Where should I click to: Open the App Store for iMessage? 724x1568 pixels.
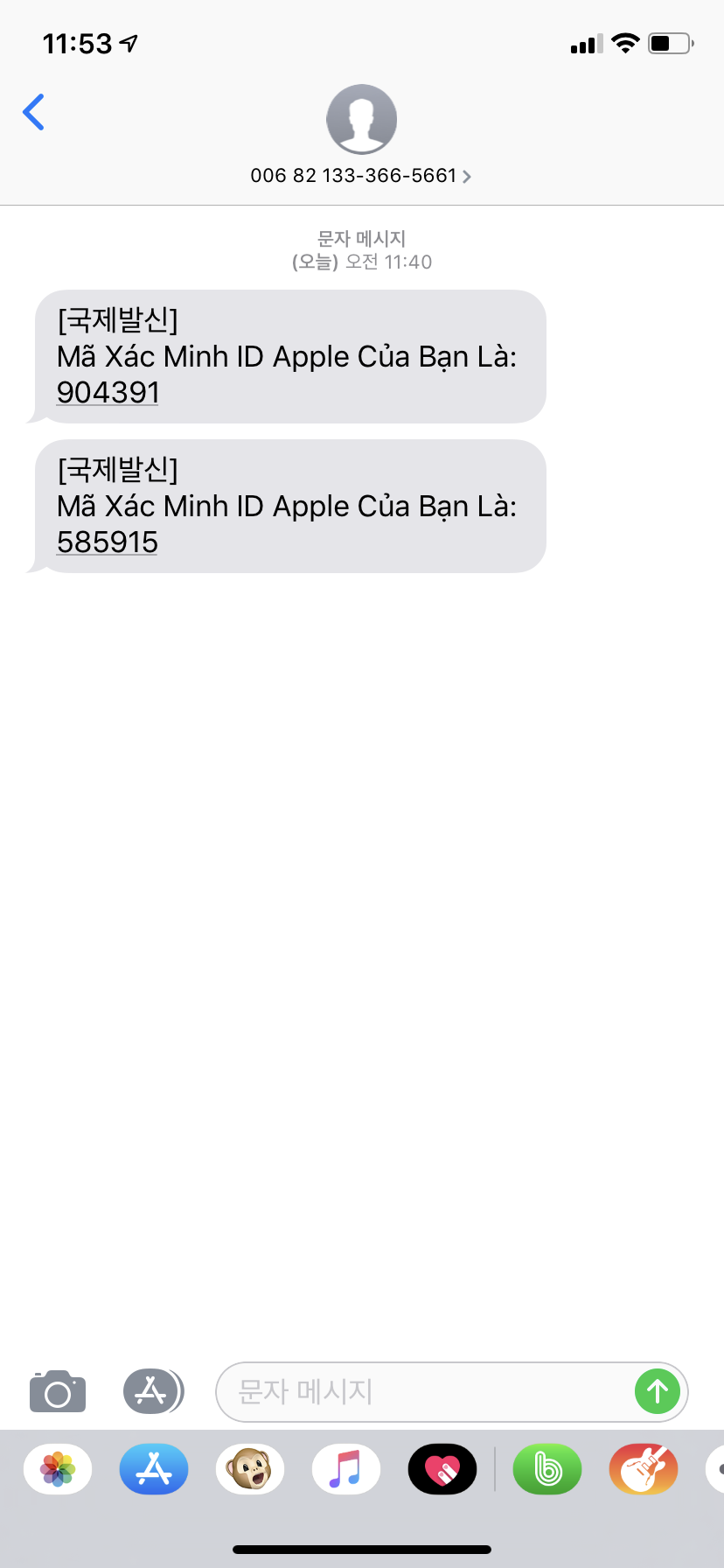154,1468
